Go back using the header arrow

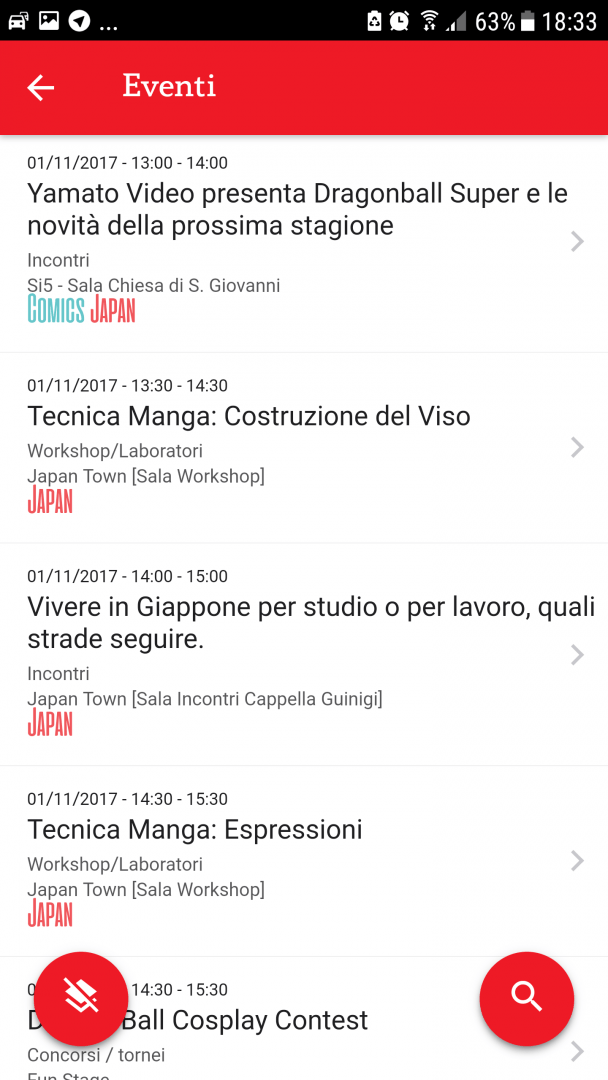pyautogui.click(x=41, y=87)
